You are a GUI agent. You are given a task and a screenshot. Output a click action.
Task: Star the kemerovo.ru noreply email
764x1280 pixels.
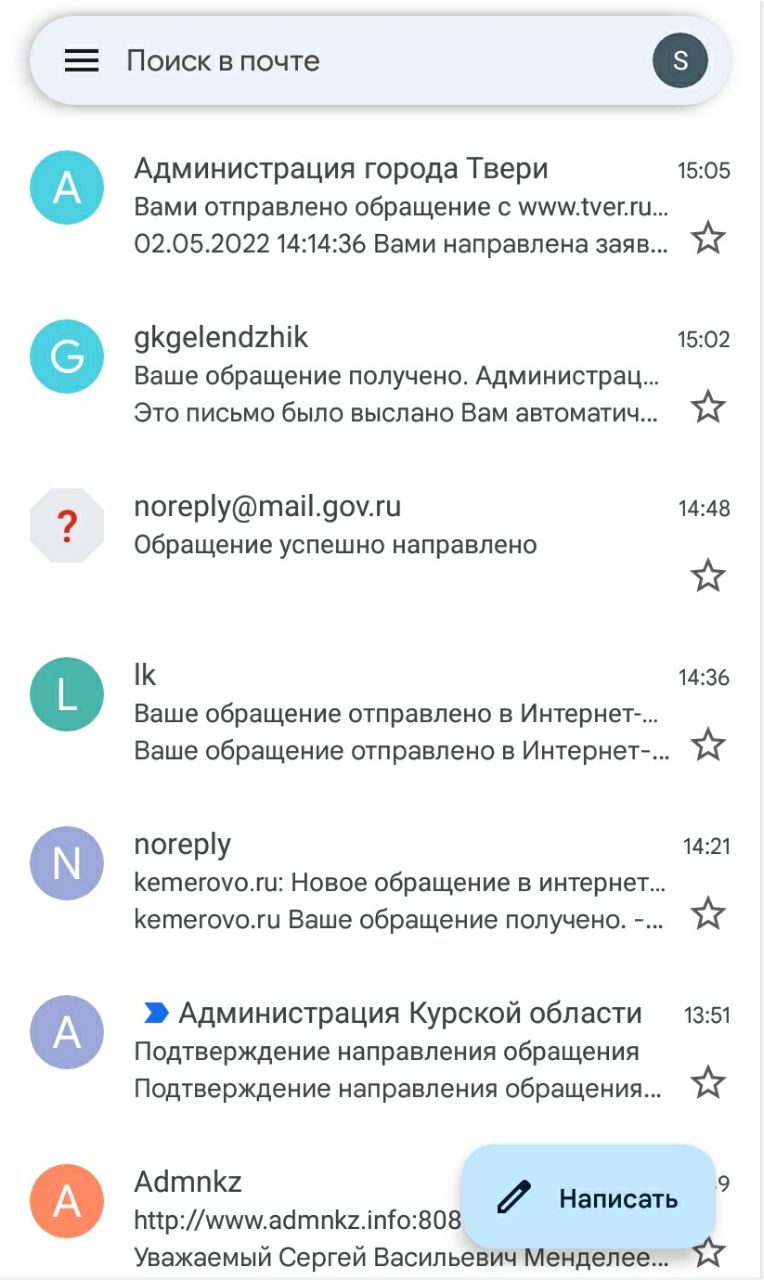coord(708,914)
